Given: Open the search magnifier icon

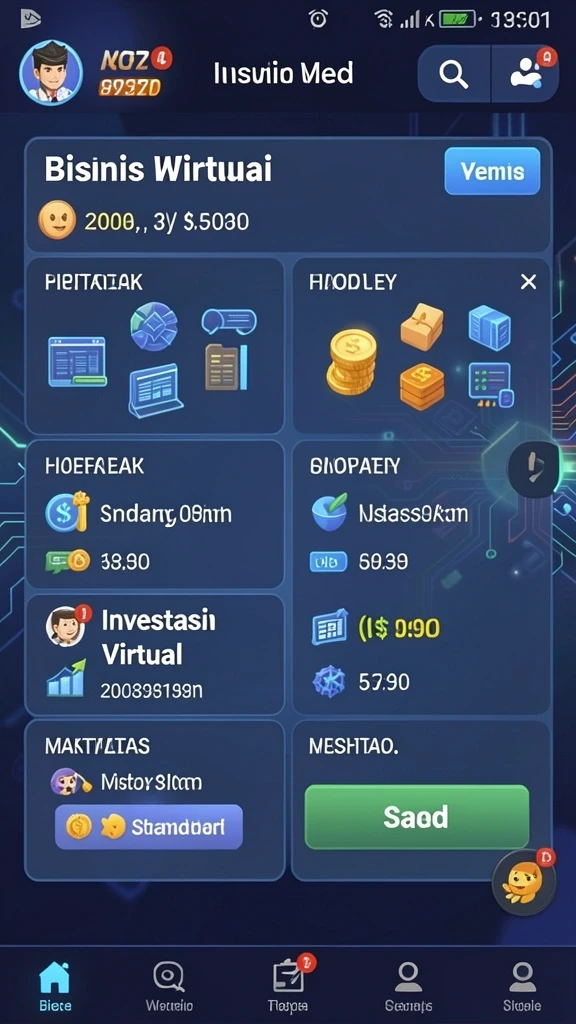Looking at the screenshot, I should coord(454,74).
